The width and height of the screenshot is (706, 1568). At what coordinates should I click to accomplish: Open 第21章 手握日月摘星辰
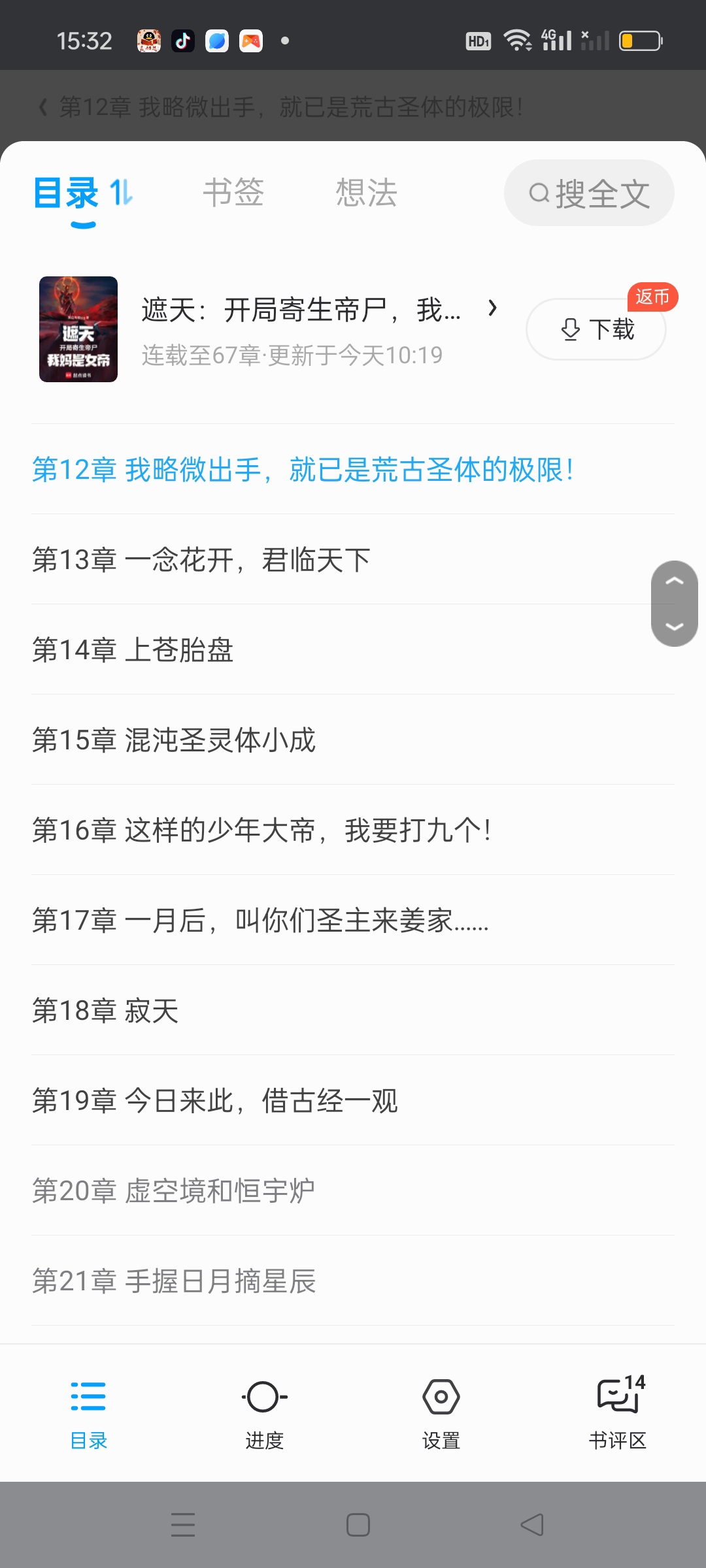click(353, 1281)
